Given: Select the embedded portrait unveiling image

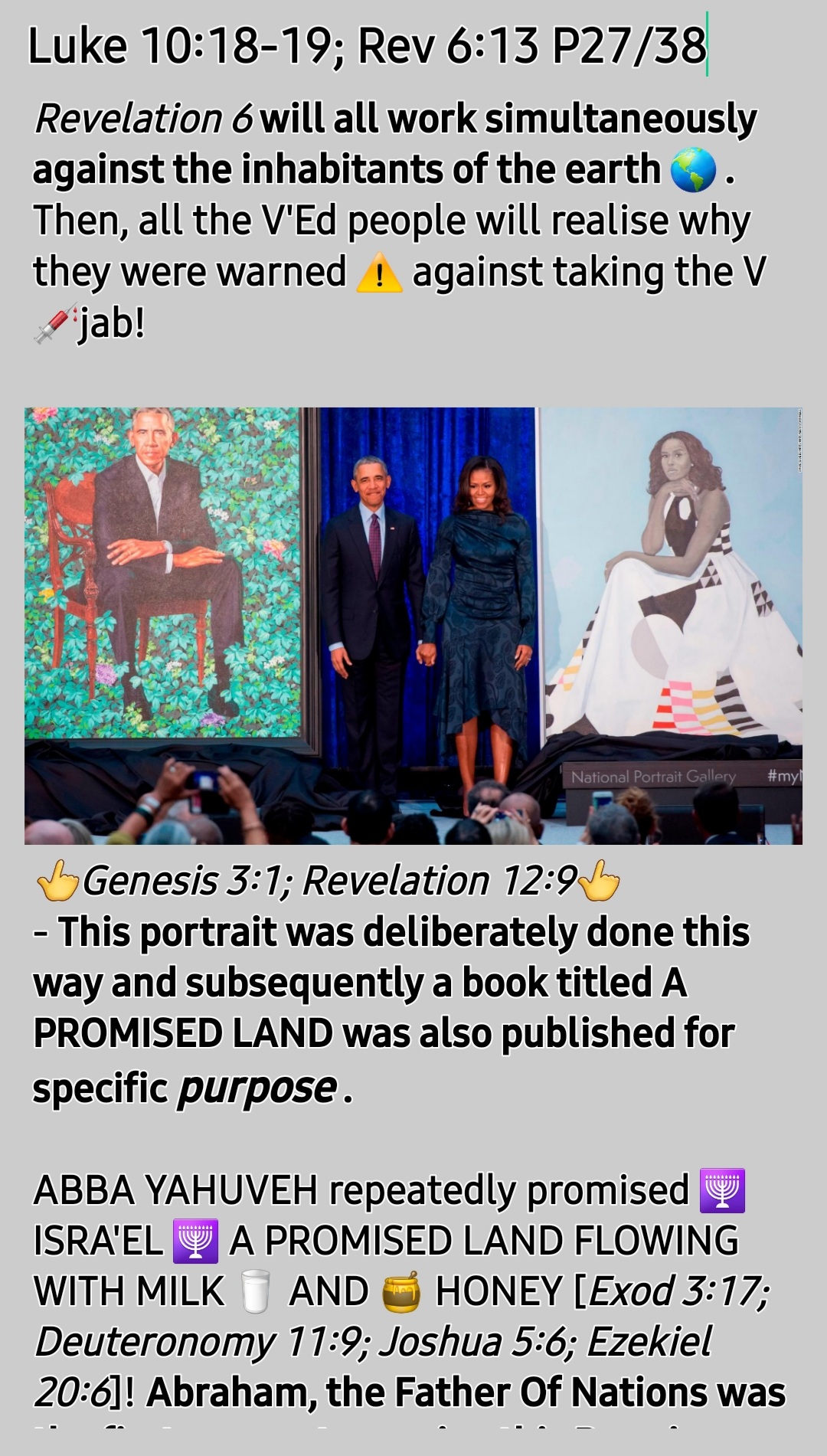Looking at the screenshot, I should [413, 625].
